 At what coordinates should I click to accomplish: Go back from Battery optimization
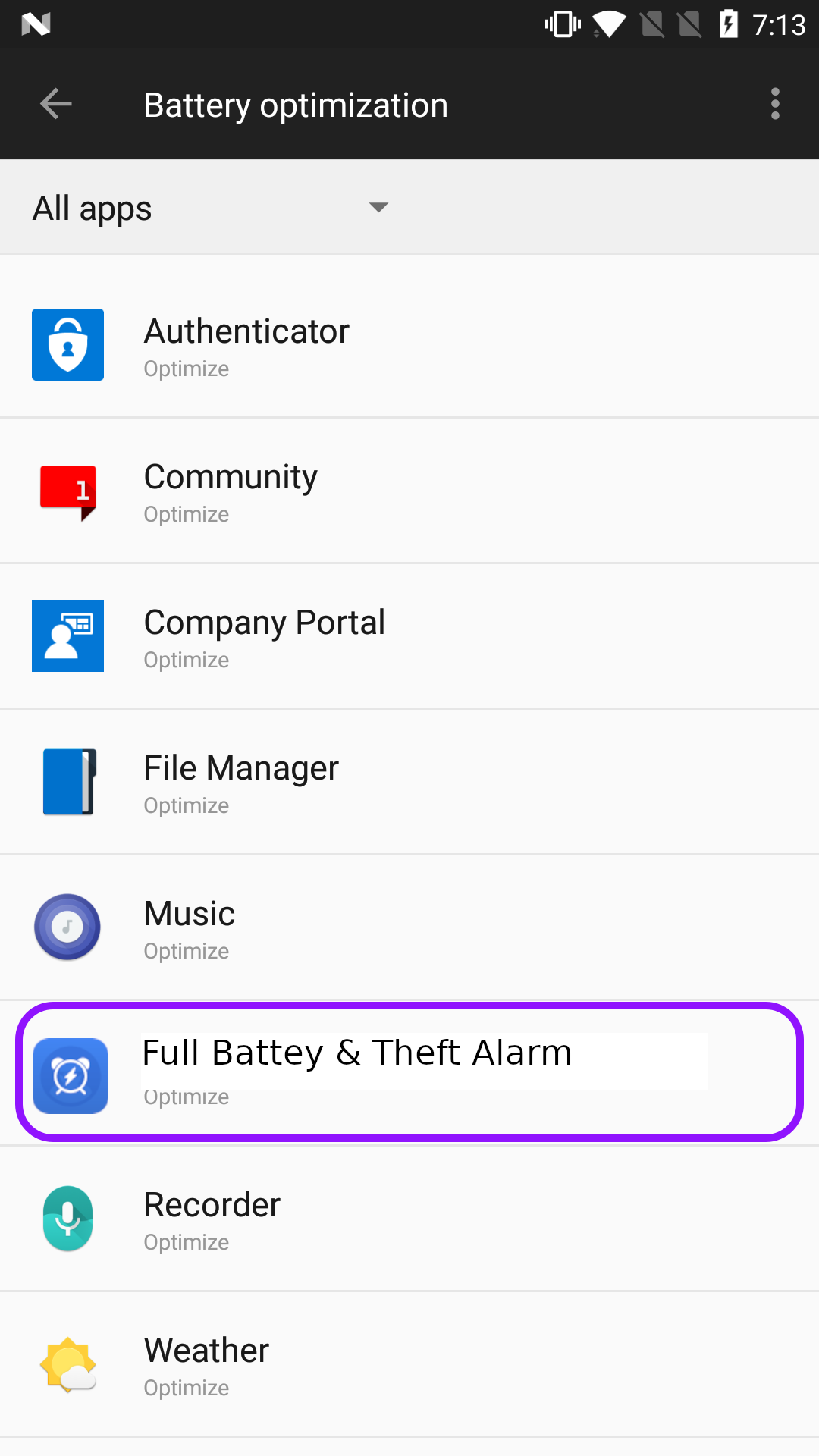(55, 104)
